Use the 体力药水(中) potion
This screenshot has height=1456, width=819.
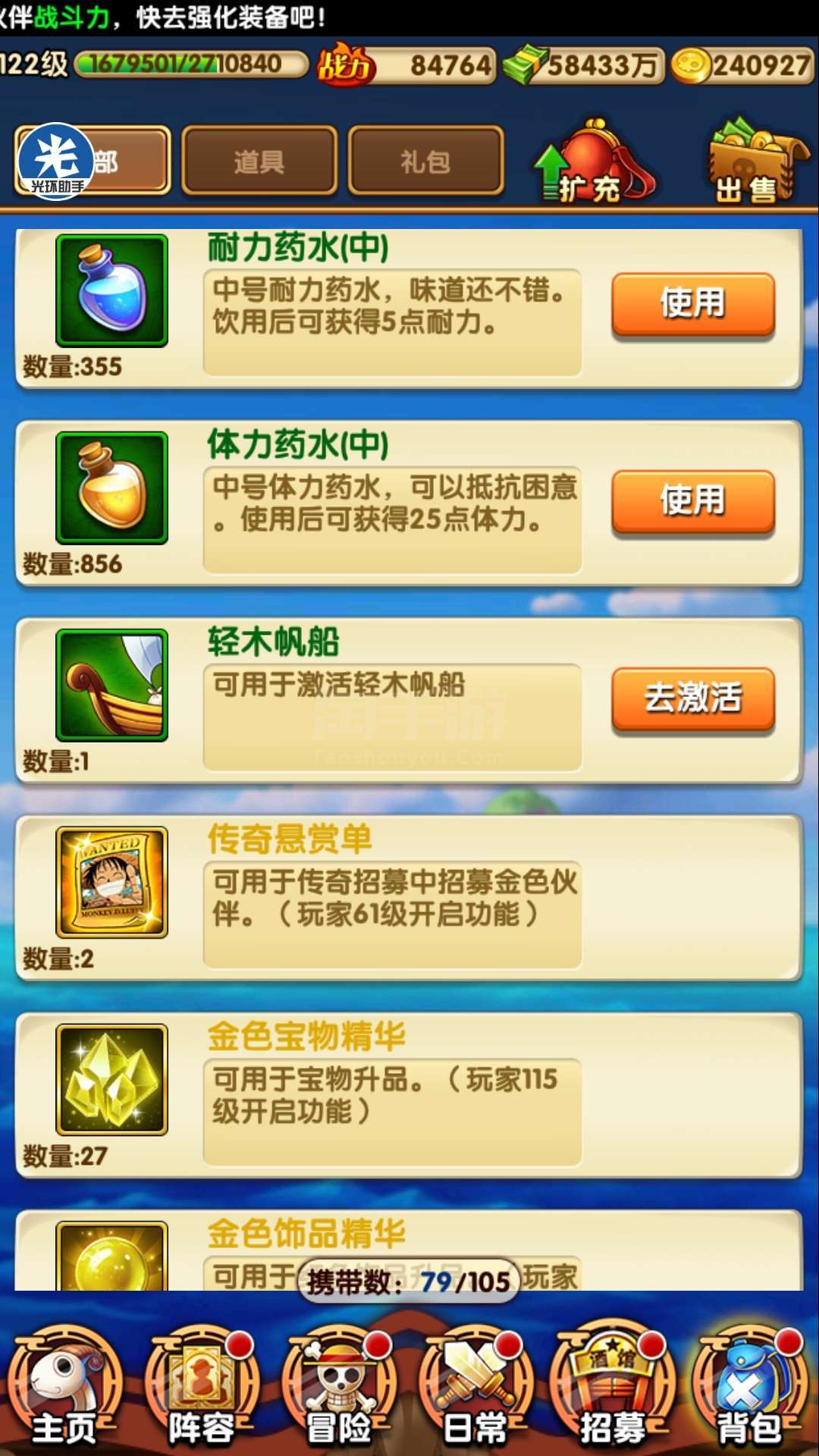[692, 500]
